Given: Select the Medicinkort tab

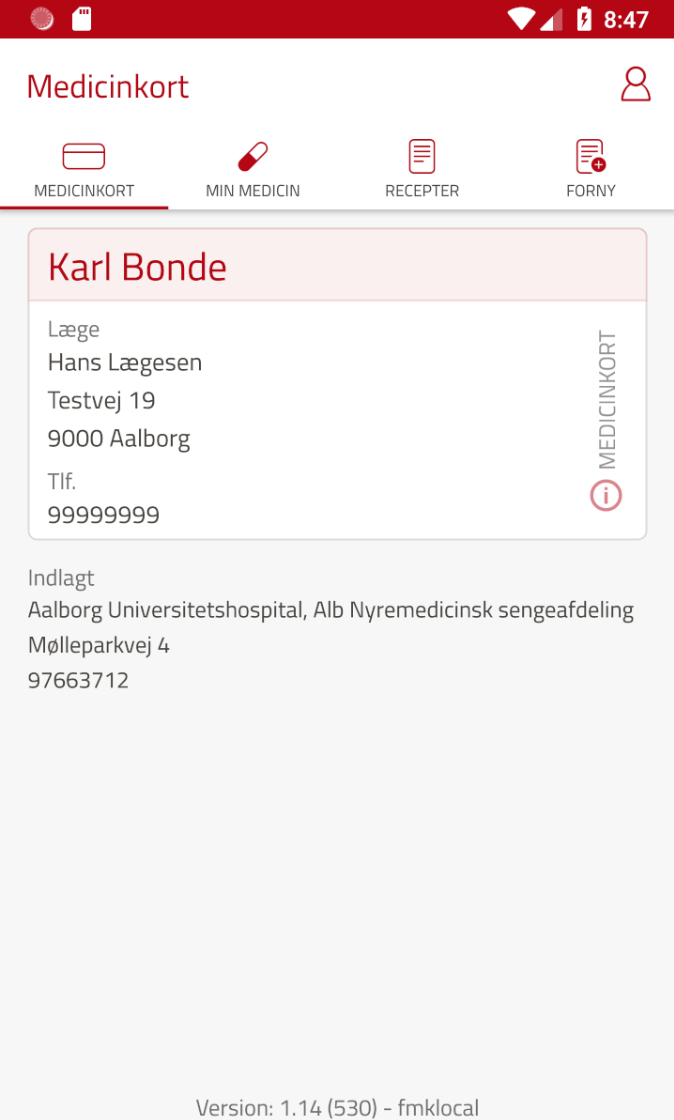Looking at the screenshot, I should (84, 170).
